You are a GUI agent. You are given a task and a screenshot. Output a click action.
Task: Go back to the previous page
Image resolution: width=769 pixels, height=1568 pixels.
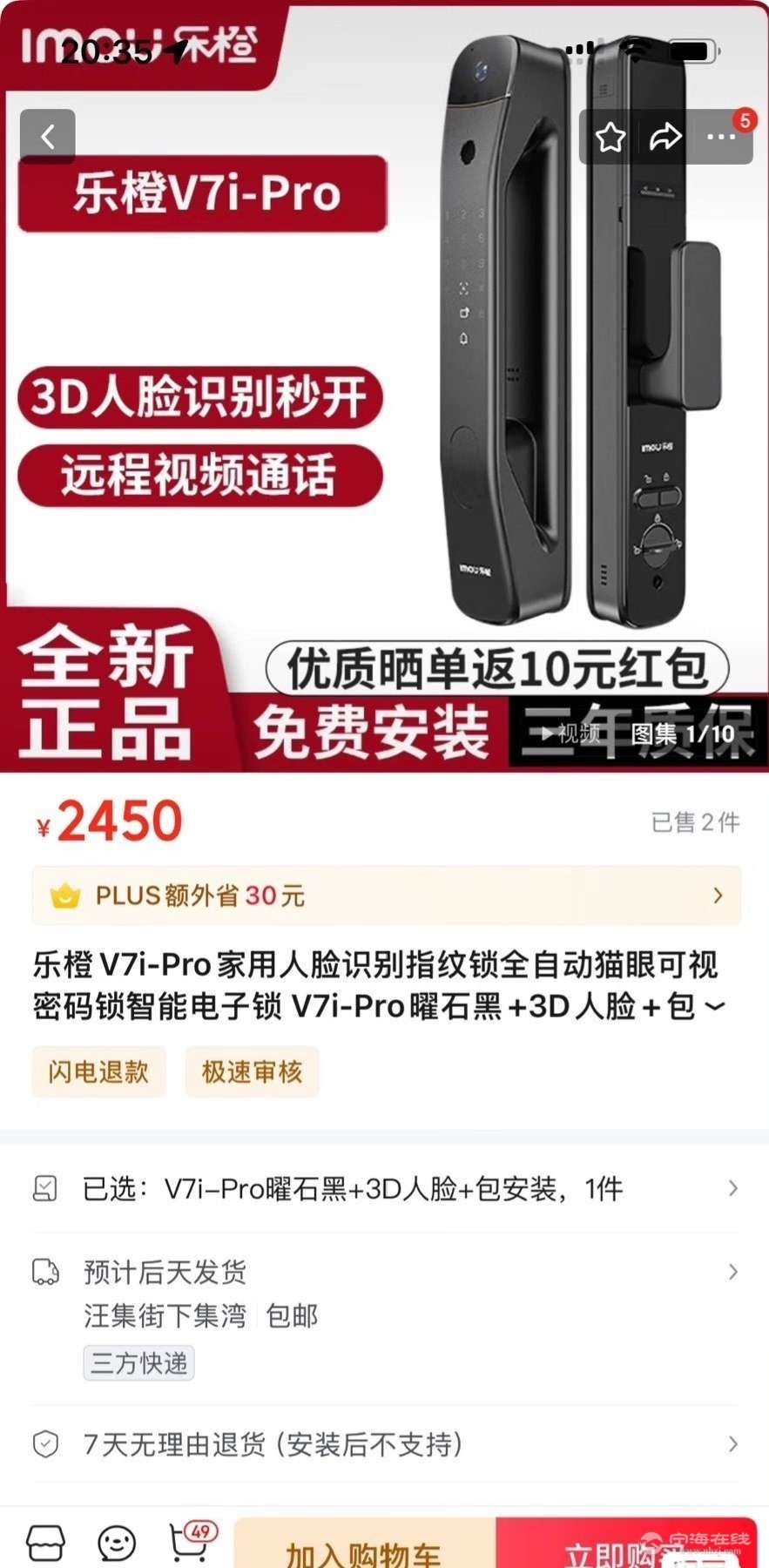(48, 137)
